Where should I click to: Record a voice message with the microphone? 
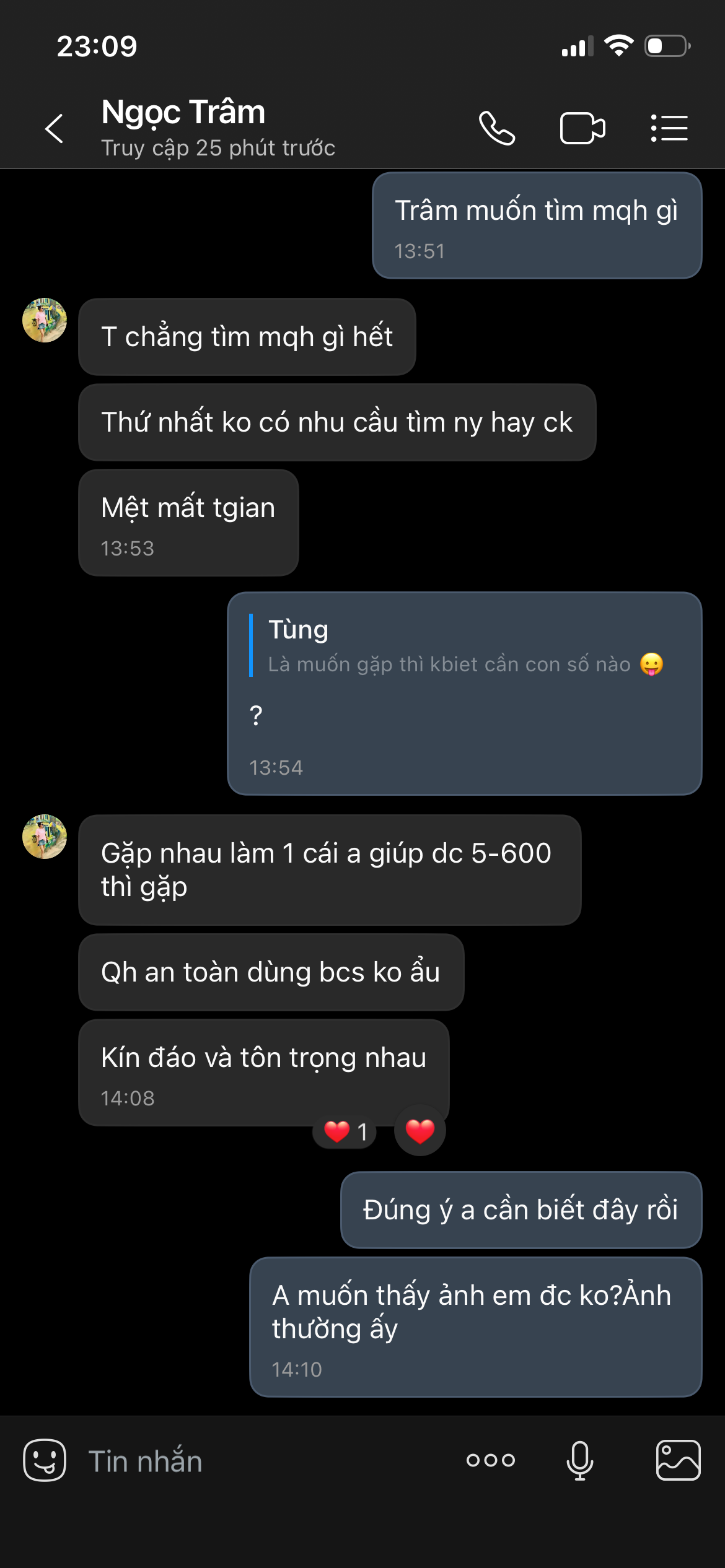(579, 1460)
